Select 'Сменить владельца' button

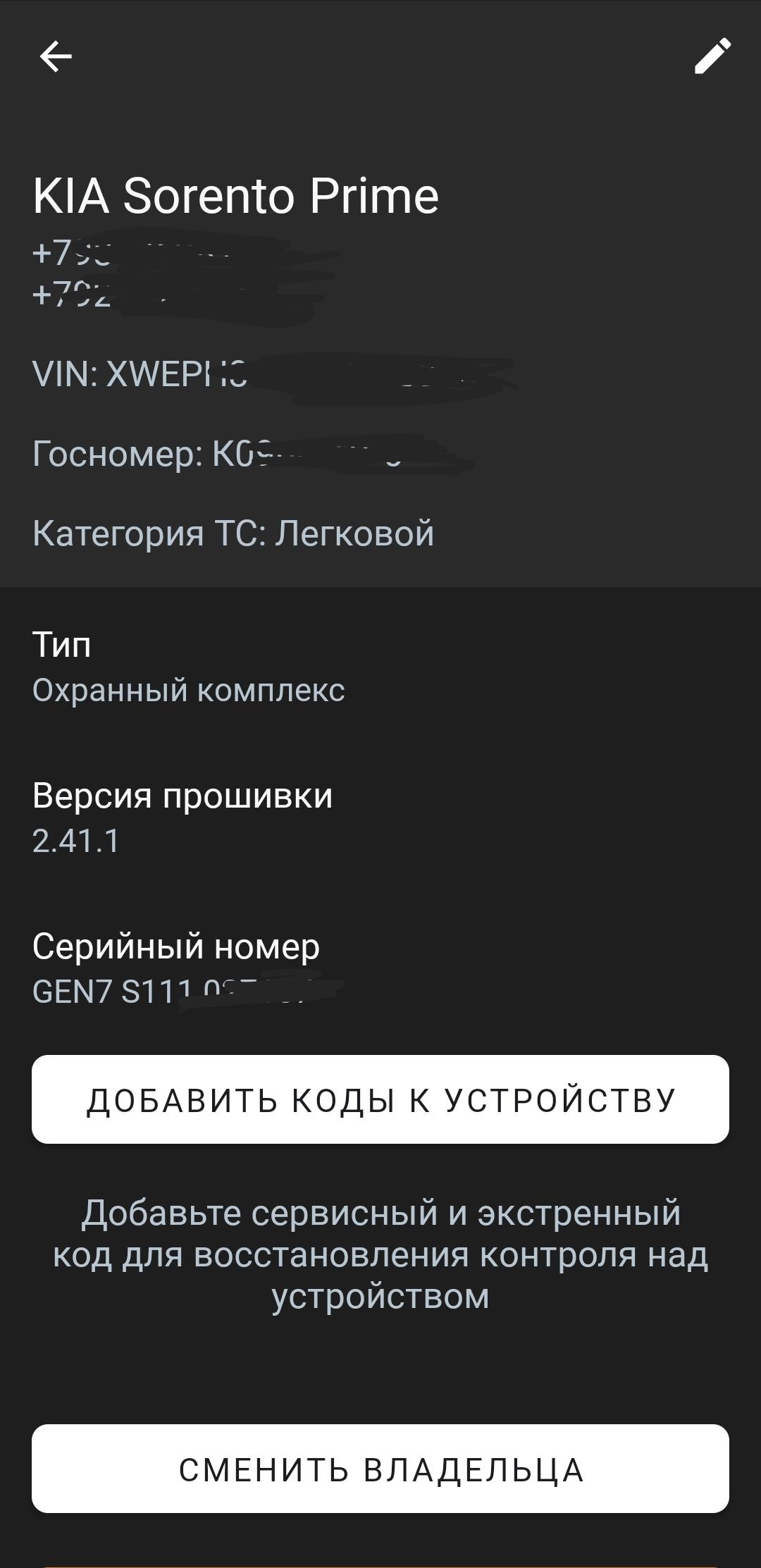[380, 1469]
